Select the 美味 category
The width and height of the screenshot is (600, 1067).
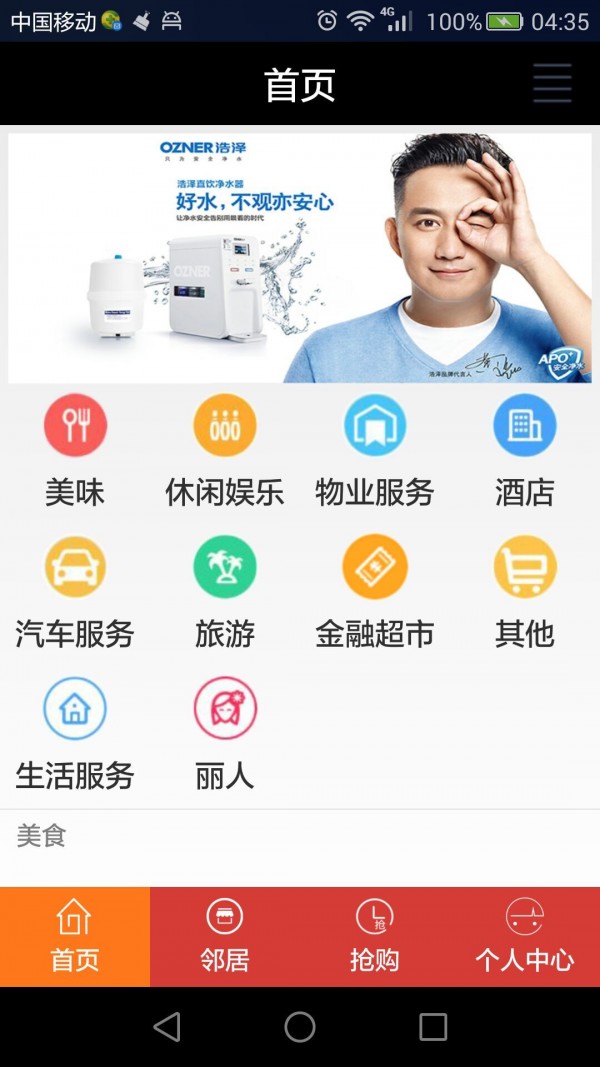pos(75,450)
